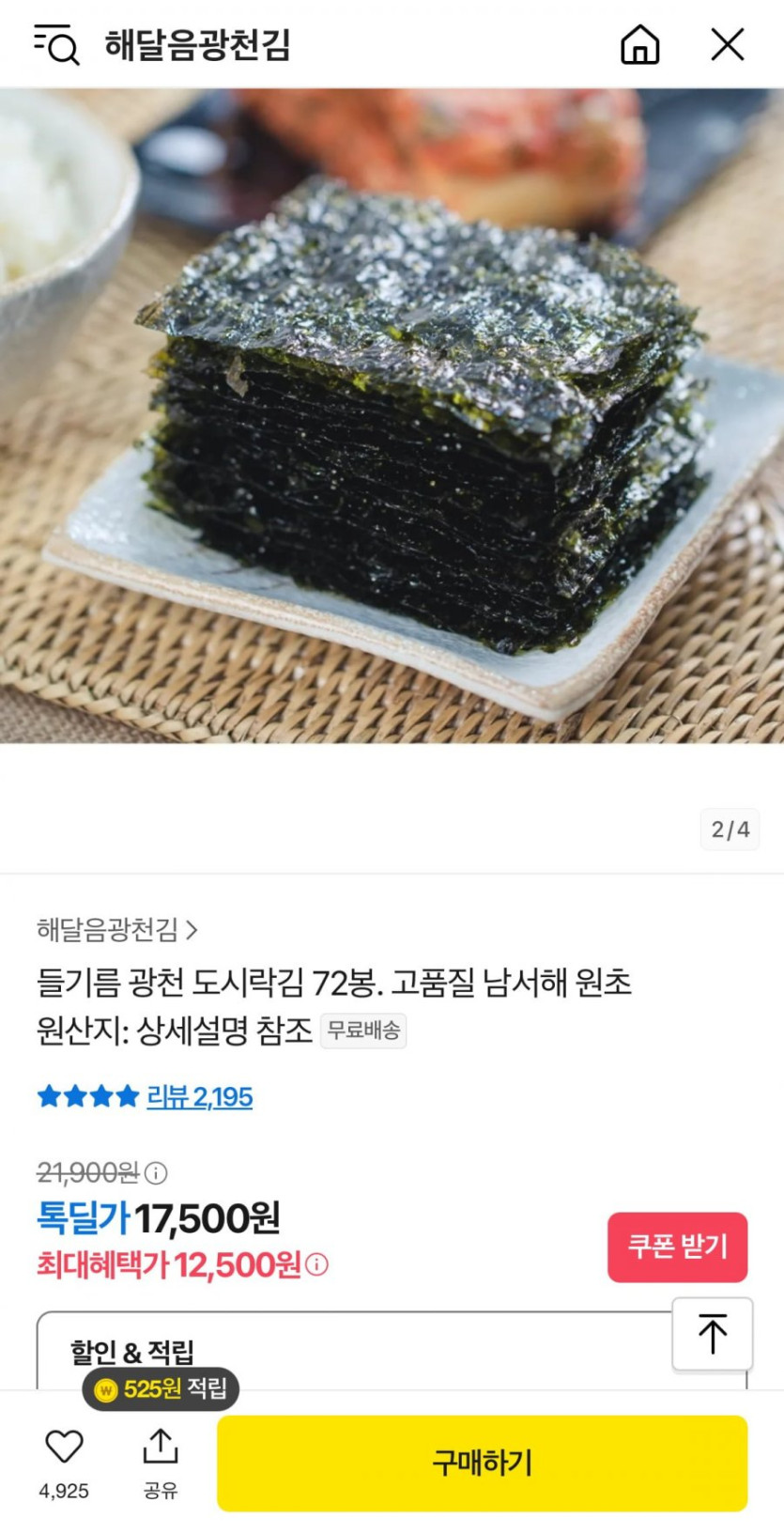Show info about the 21,900원 original price
Screen dimensions: 784x1534
point(157,1172)
